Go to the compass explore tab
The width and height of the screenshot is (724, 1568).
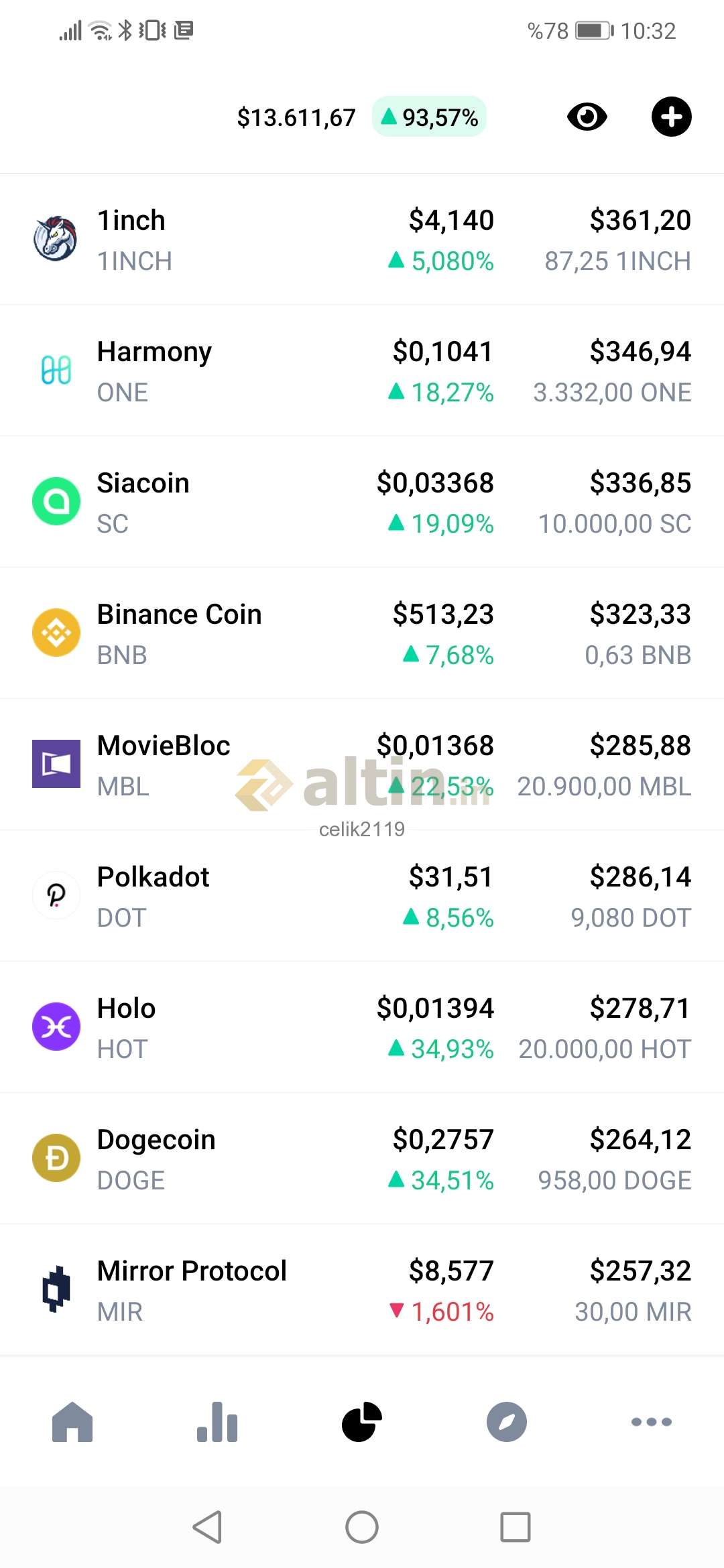507,1421
